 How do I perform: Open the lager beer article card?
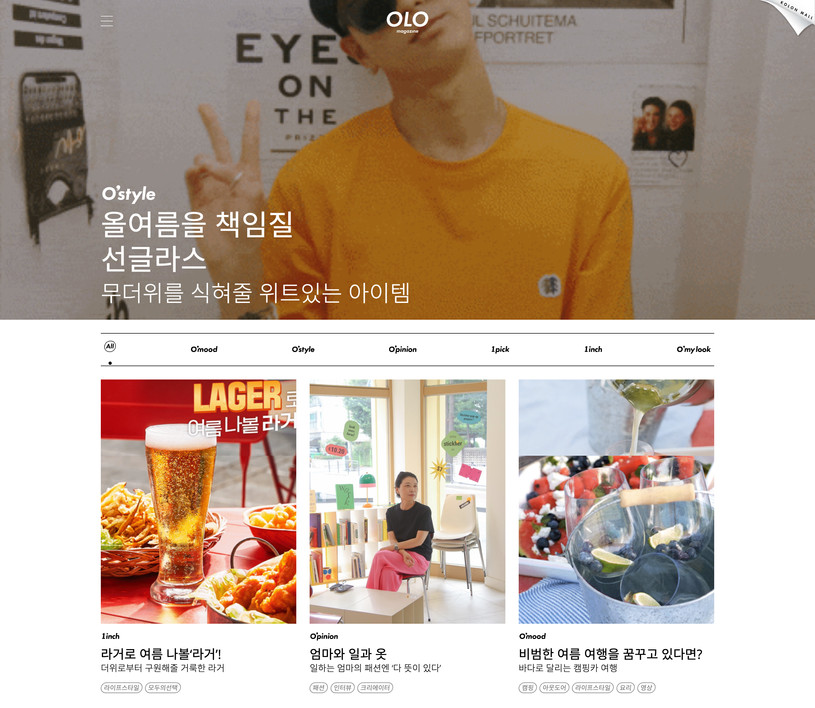point(198,501)
